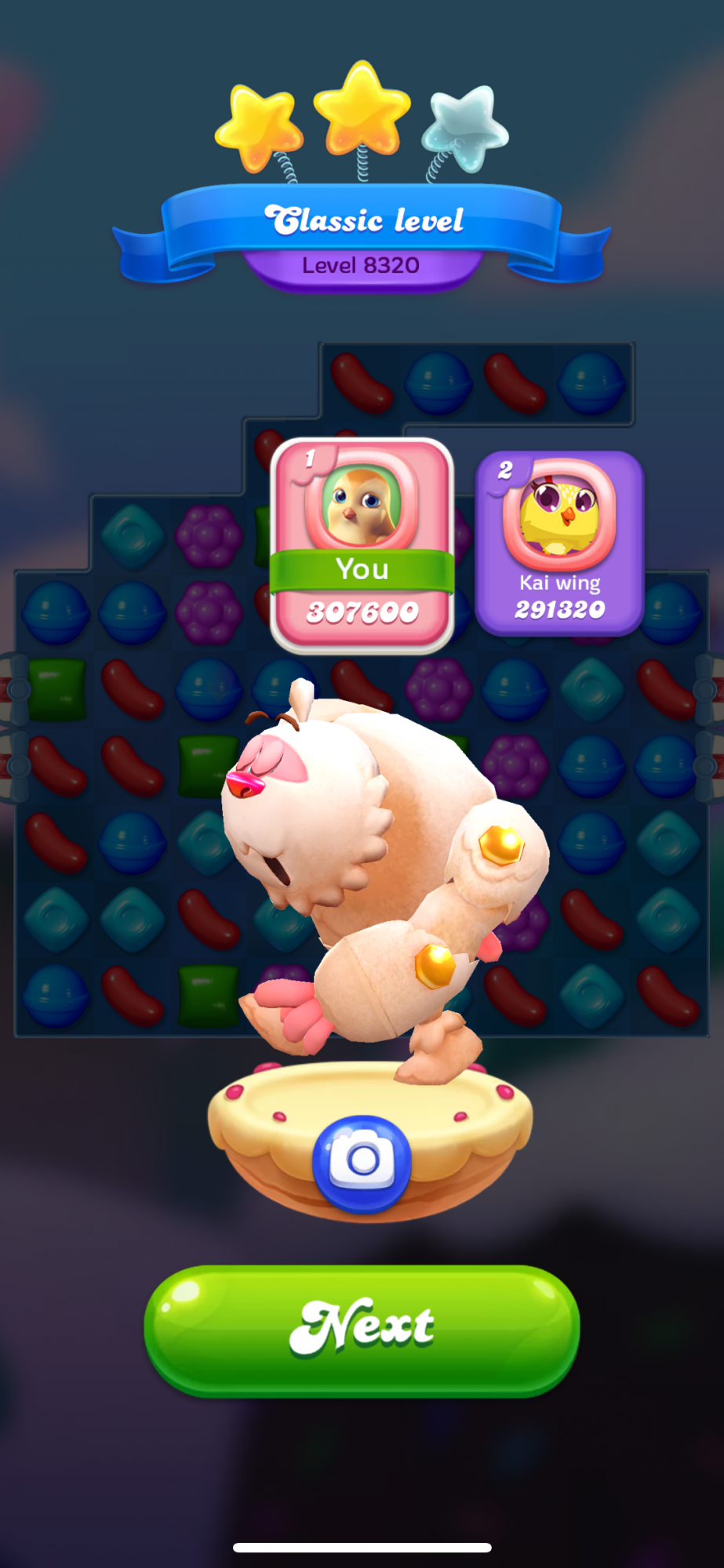Viewport: 724px width, 1568px height.
Task: Tap the green Next button
Action: pos(362,1330)
